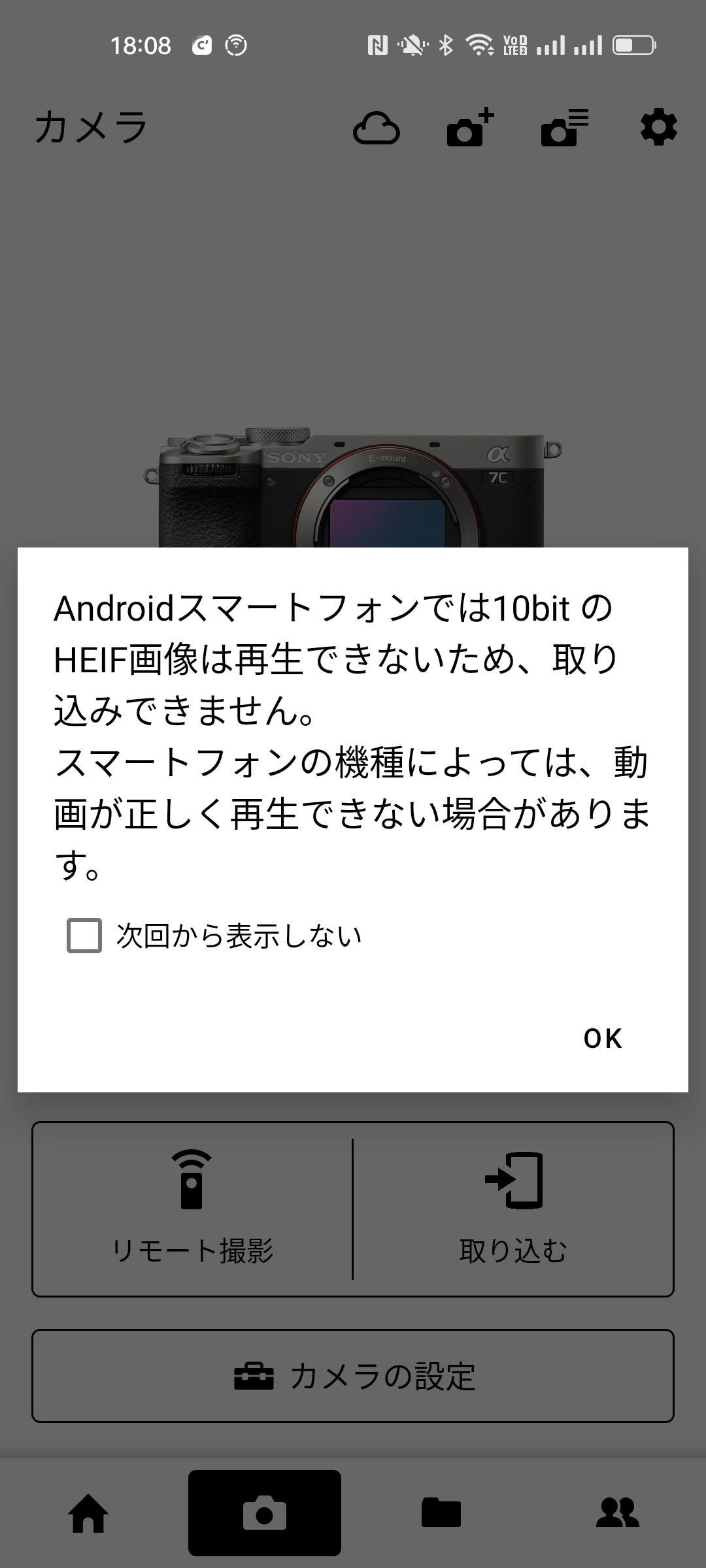
Task: Tap the カメラ title heading
Action: pos(92,129)
